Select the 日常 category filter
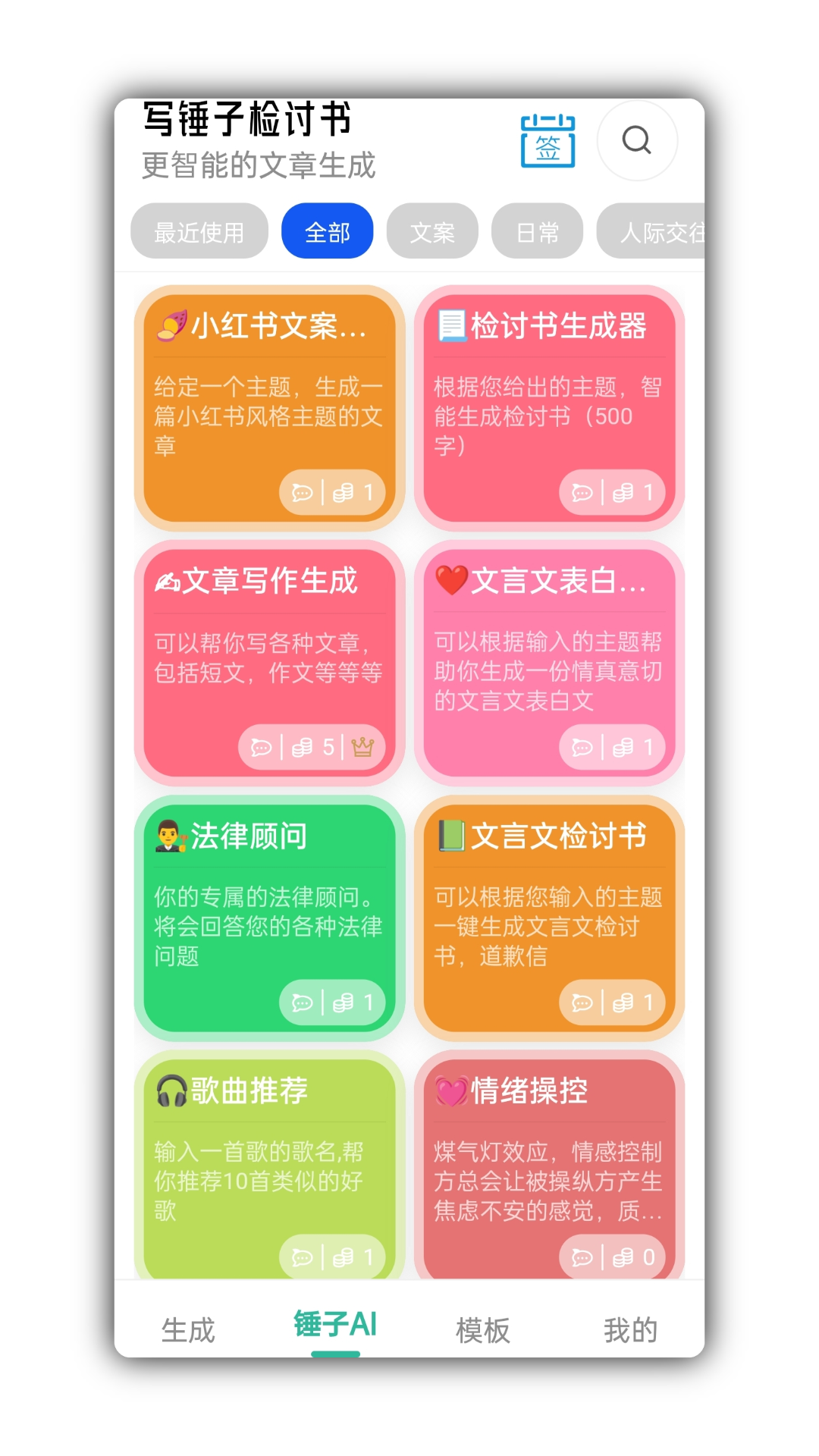819x1456 pixels. pos(537,231)
